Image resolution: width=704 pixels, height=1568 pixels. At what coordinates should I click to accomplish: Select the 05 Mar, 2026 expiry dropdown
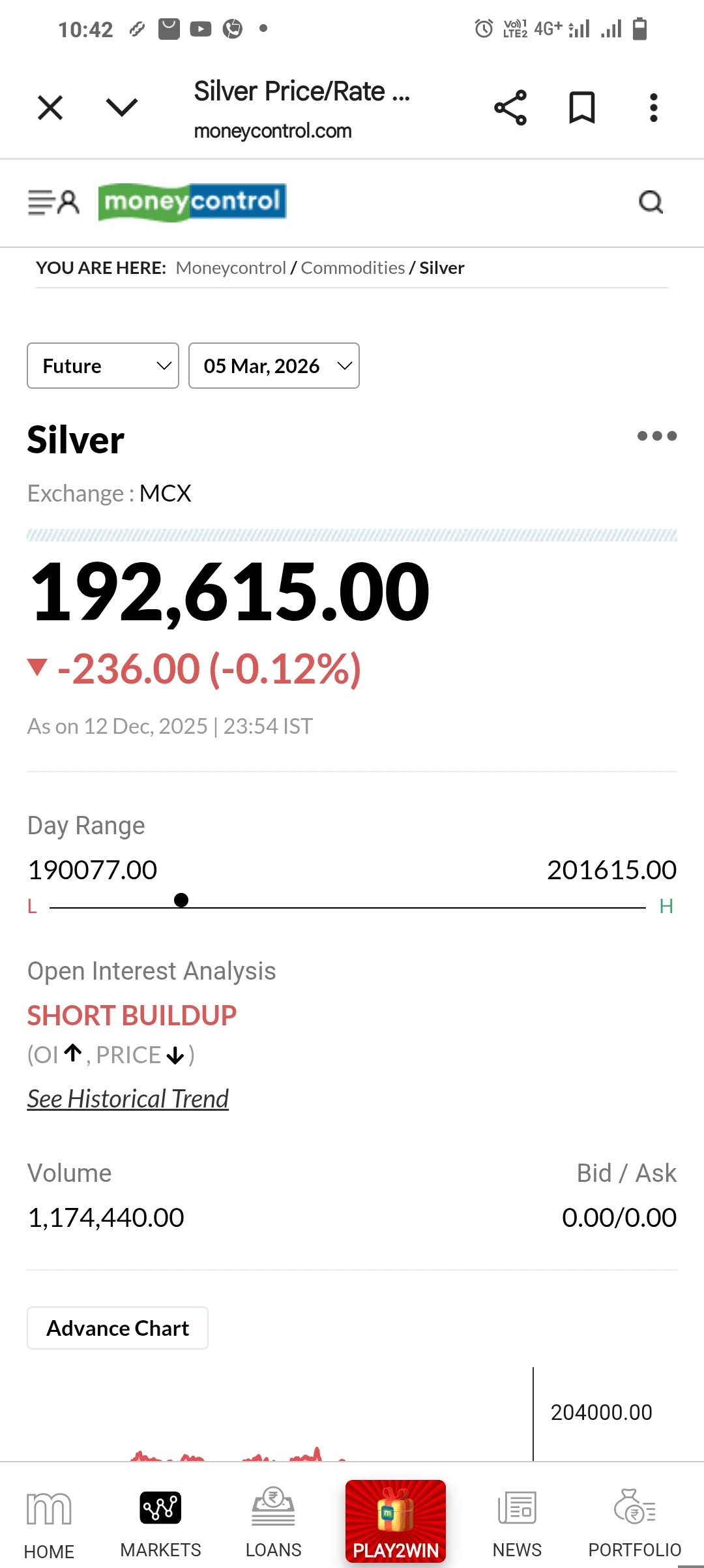(x=274, y=366)
